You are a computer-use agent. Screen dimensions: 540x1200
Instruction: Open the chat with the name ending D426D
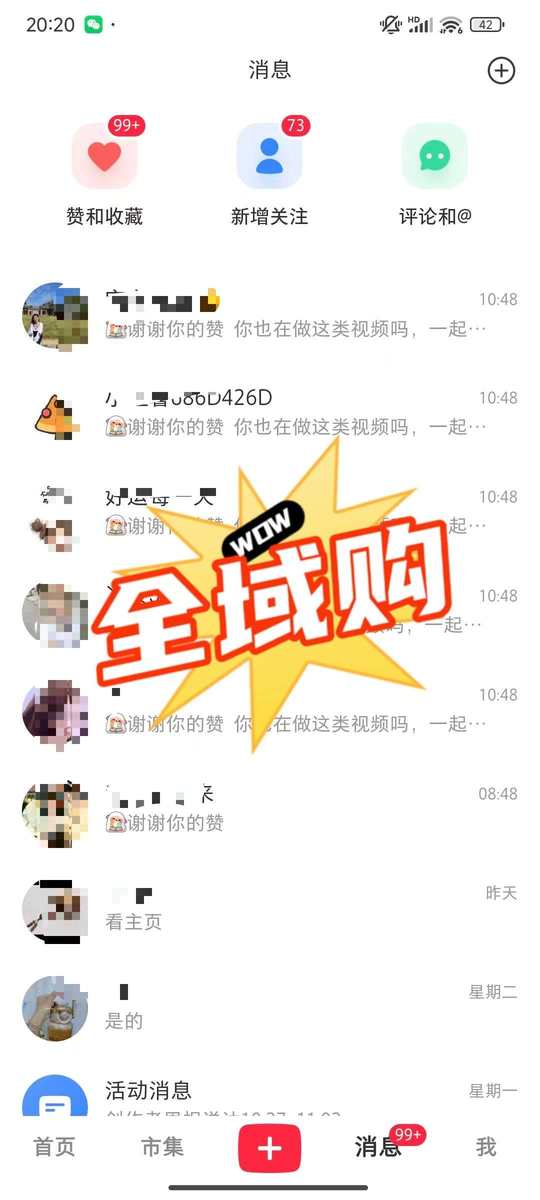pyautogui.click(x=270, y=413)
